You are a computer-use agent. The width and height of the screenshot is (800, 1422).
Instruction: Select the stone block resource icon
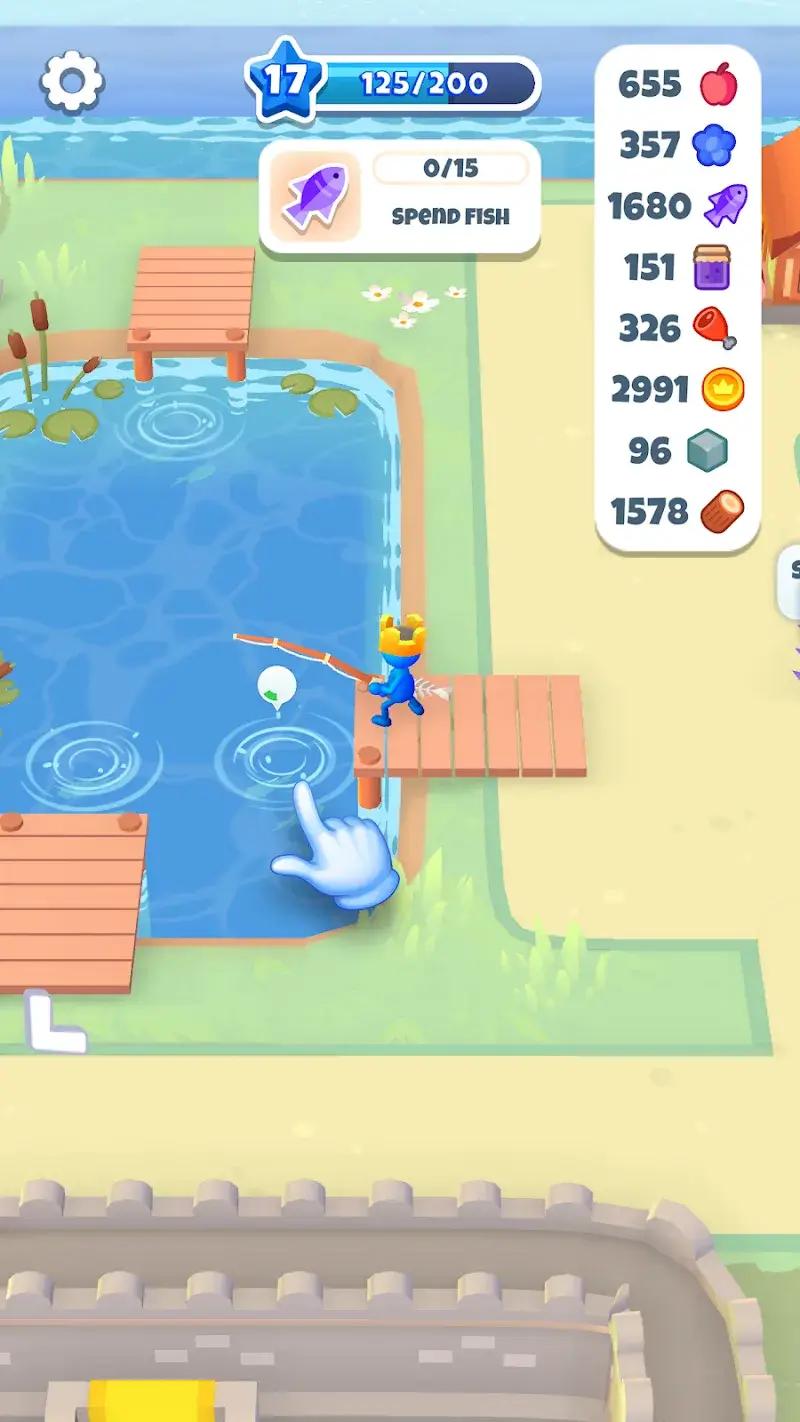coord(710,451)
